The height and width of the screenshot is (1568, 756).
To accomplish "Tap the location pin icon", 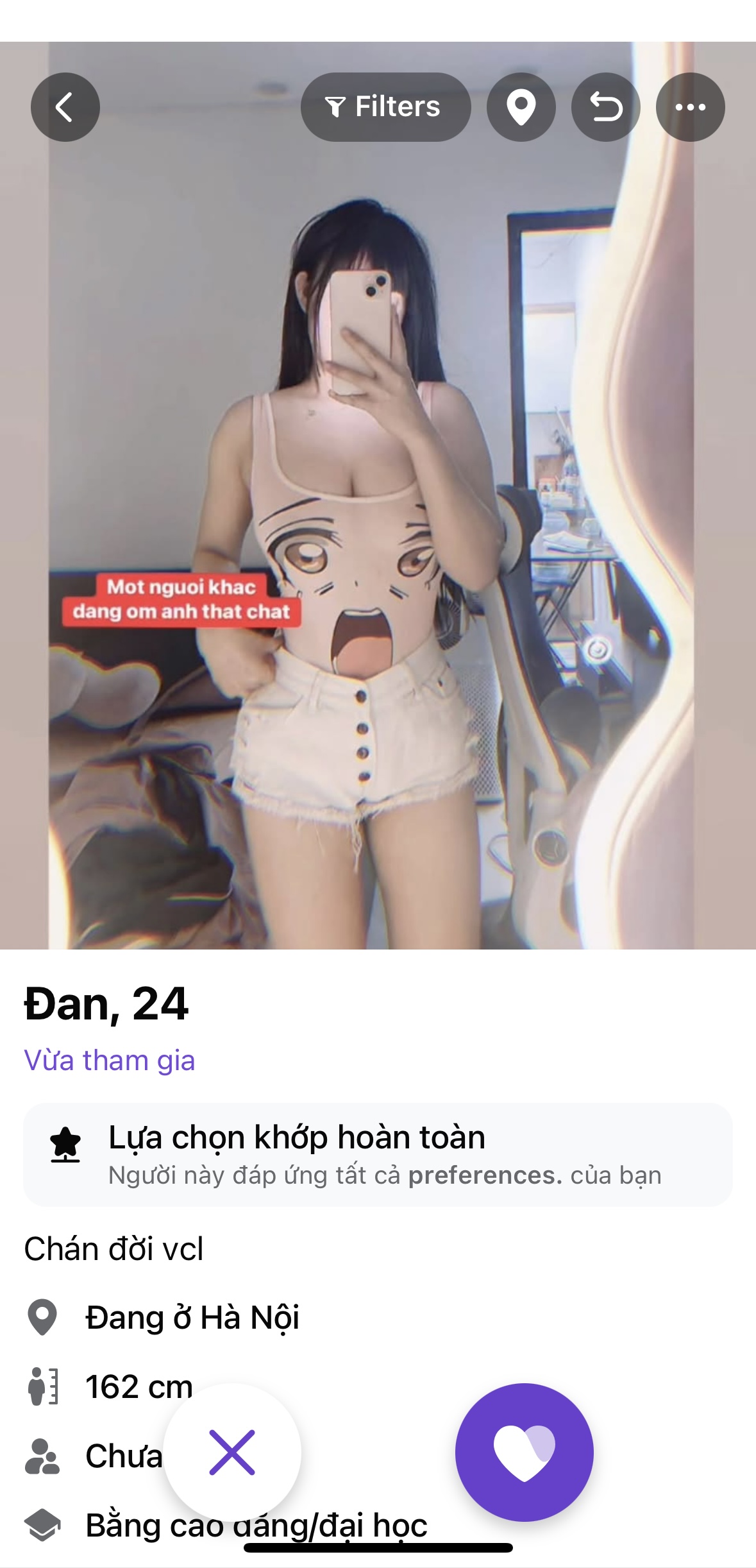I will [521, 107].
